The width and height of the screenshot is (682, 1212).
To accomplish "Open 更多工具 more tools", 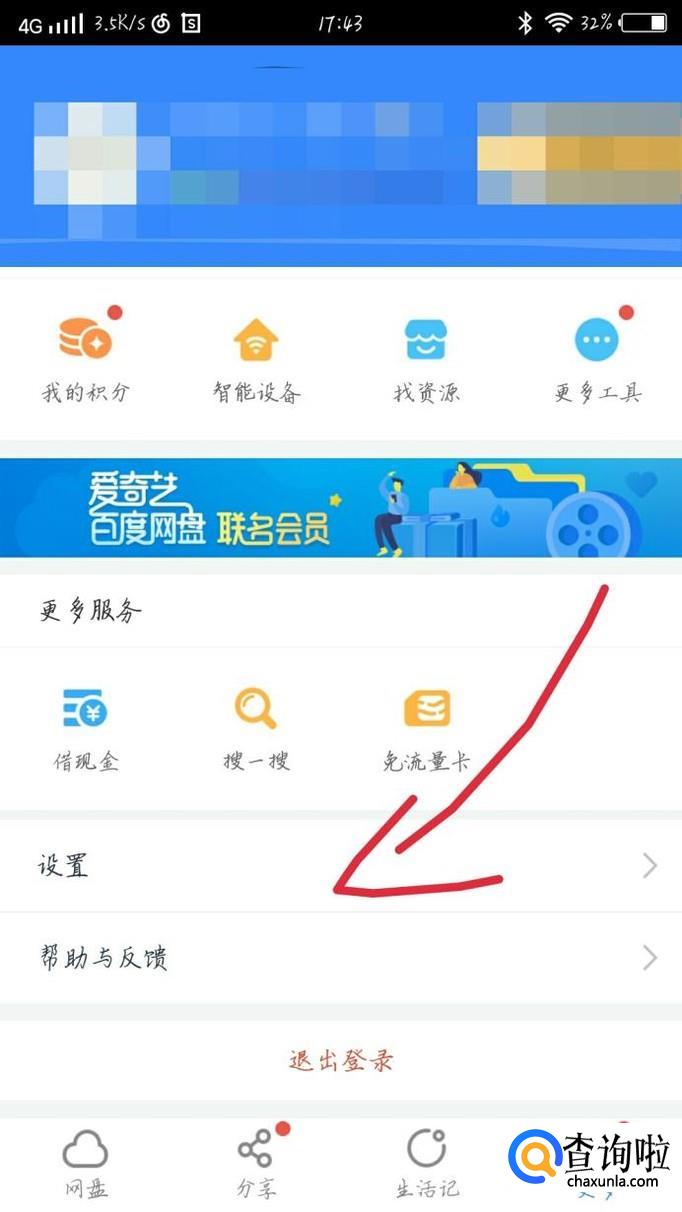I will click(597, 358).
